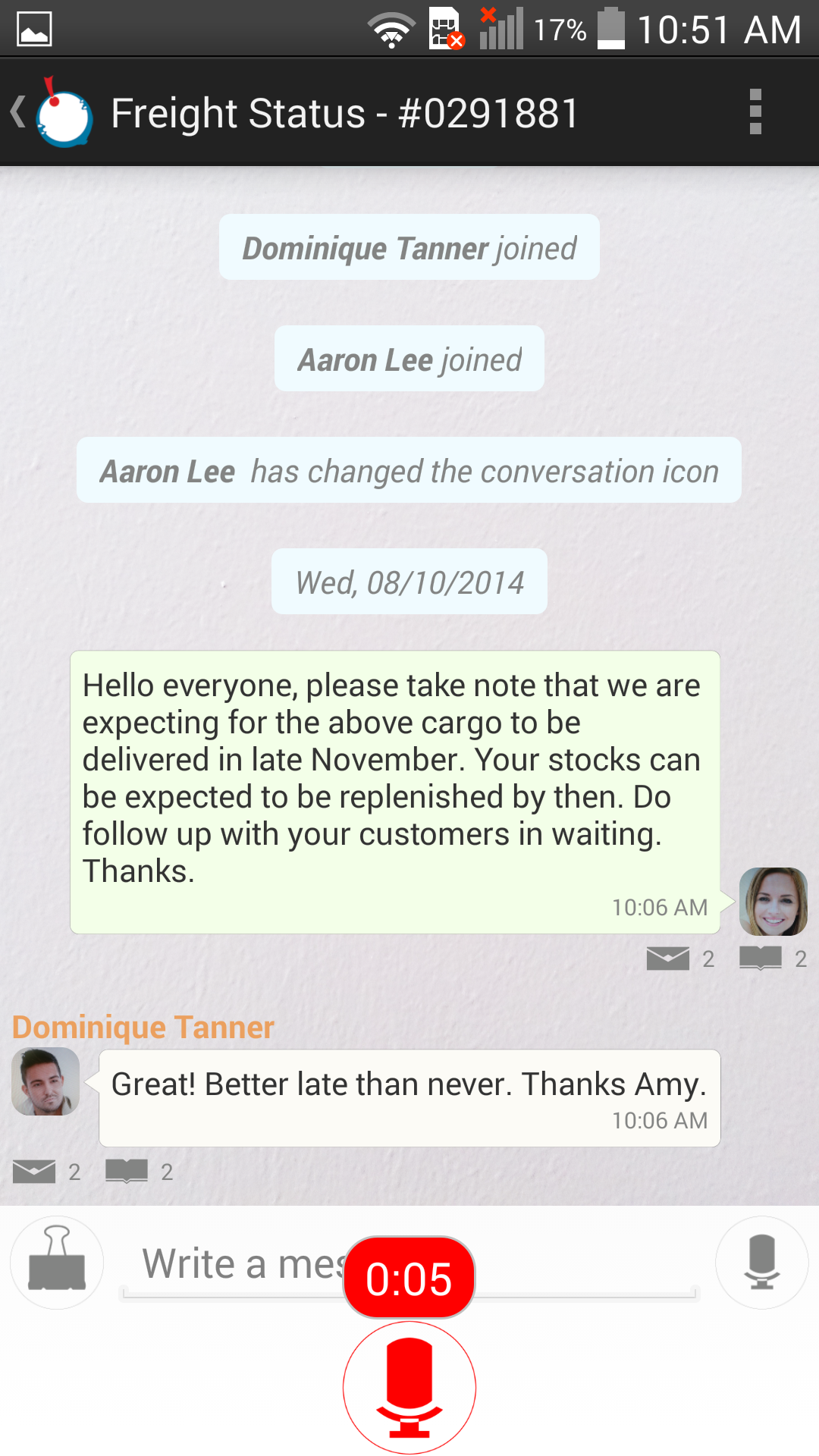Tap the red recording microphone button
Image resolution: width=819 pixels, height=1456 pixels.
409,1387
